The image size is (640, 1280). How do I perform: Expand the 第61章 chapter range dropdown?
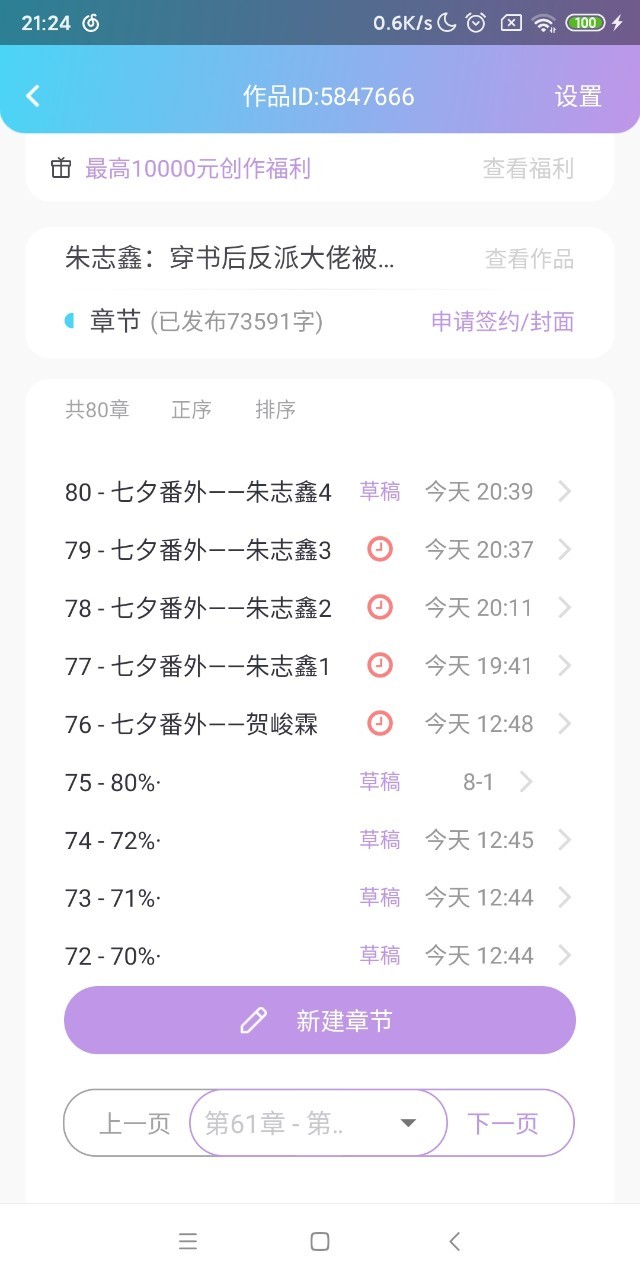pyautogui.click(x=318, y=1123)
